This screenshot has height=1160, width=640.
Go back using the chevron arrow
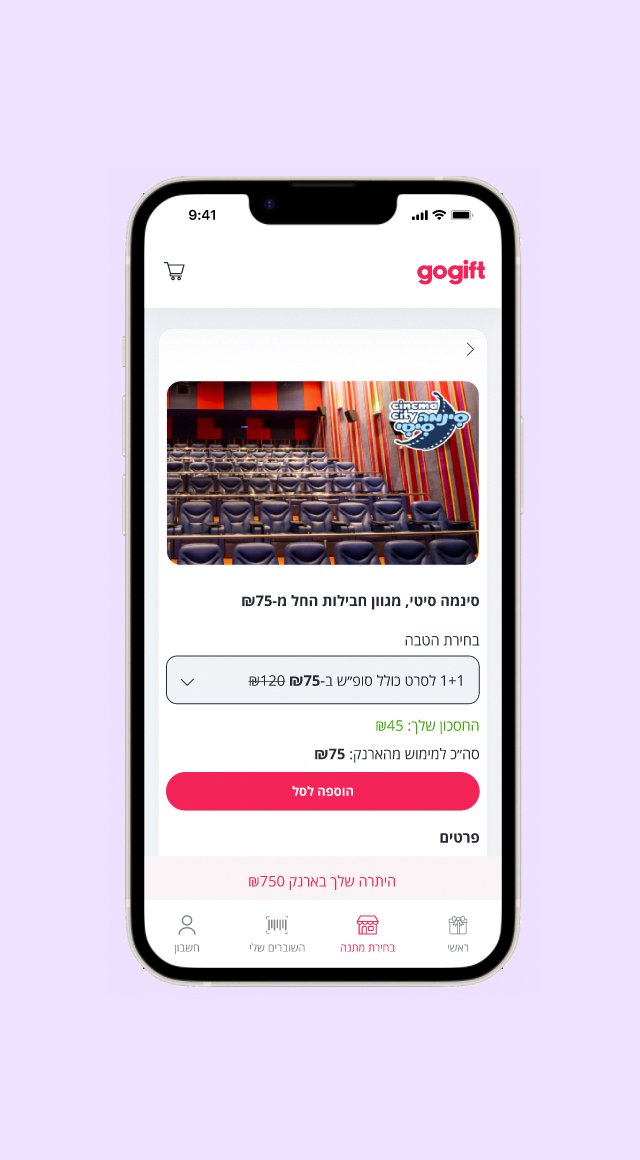[x=470, y=349]
